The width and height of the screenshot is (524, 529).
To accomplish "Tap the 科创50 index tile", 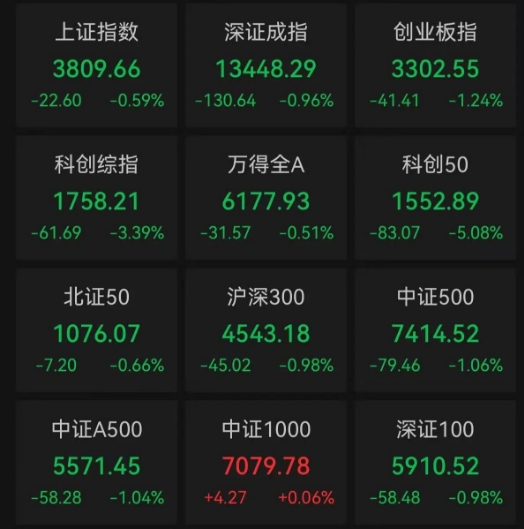I will [435, 198].
